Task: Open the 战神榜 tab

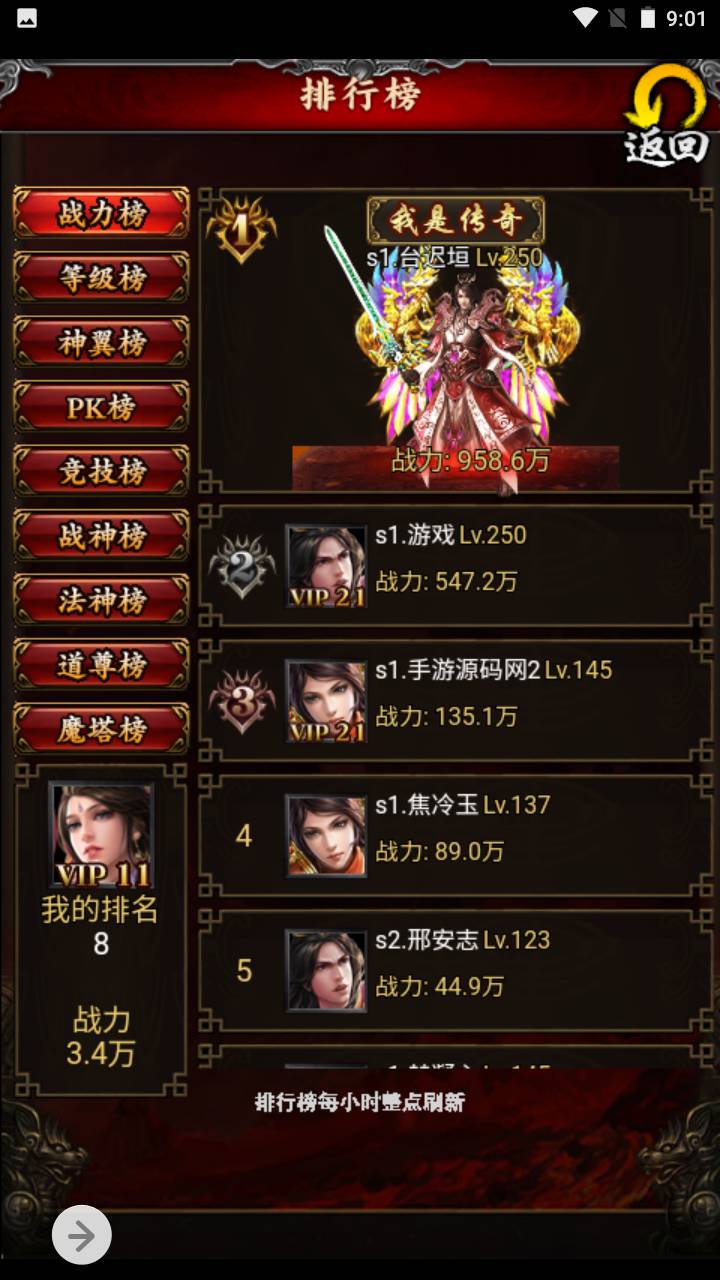Action: (101, 536)
